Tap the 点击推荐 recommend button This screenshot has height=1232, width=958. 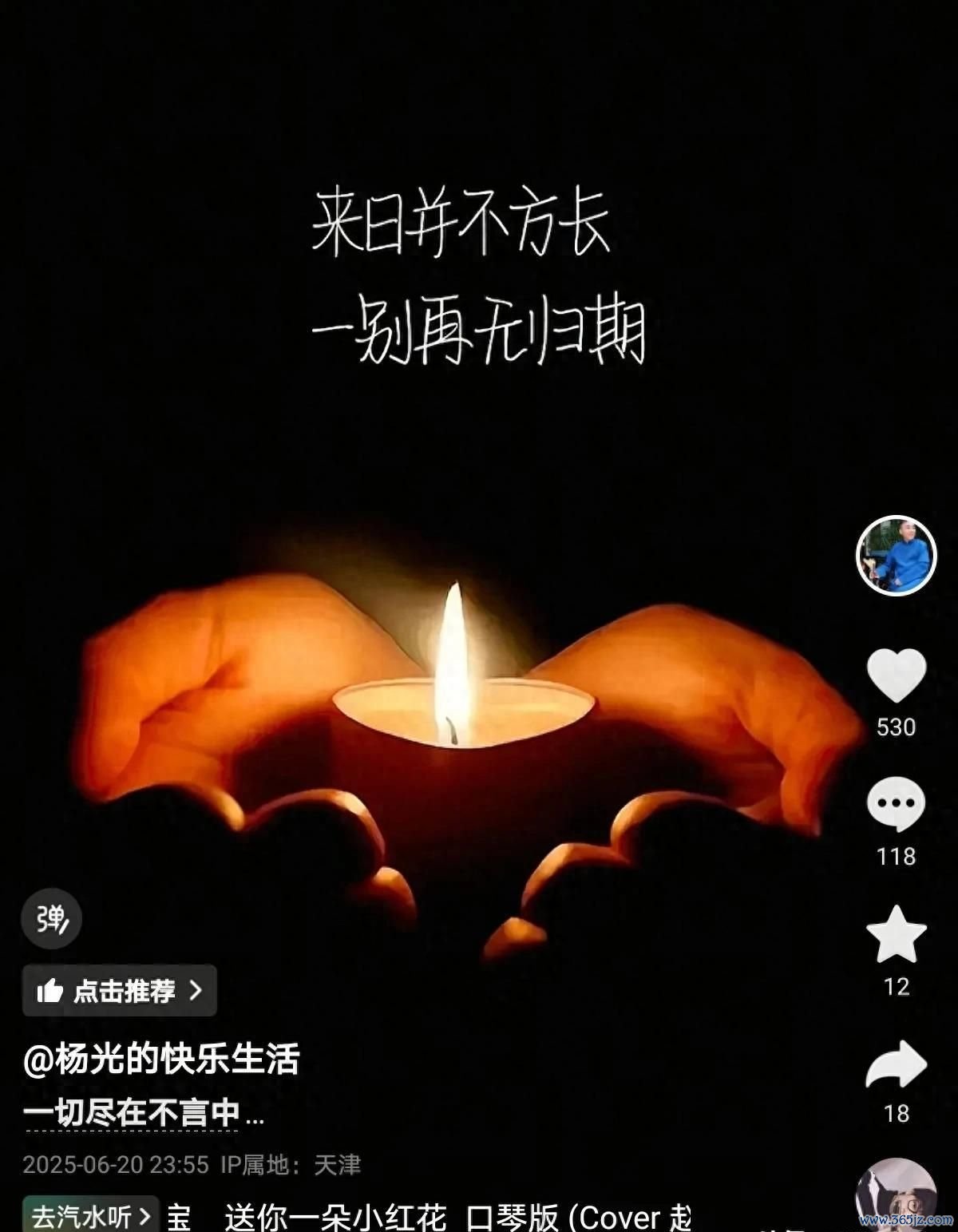(120, 991)
